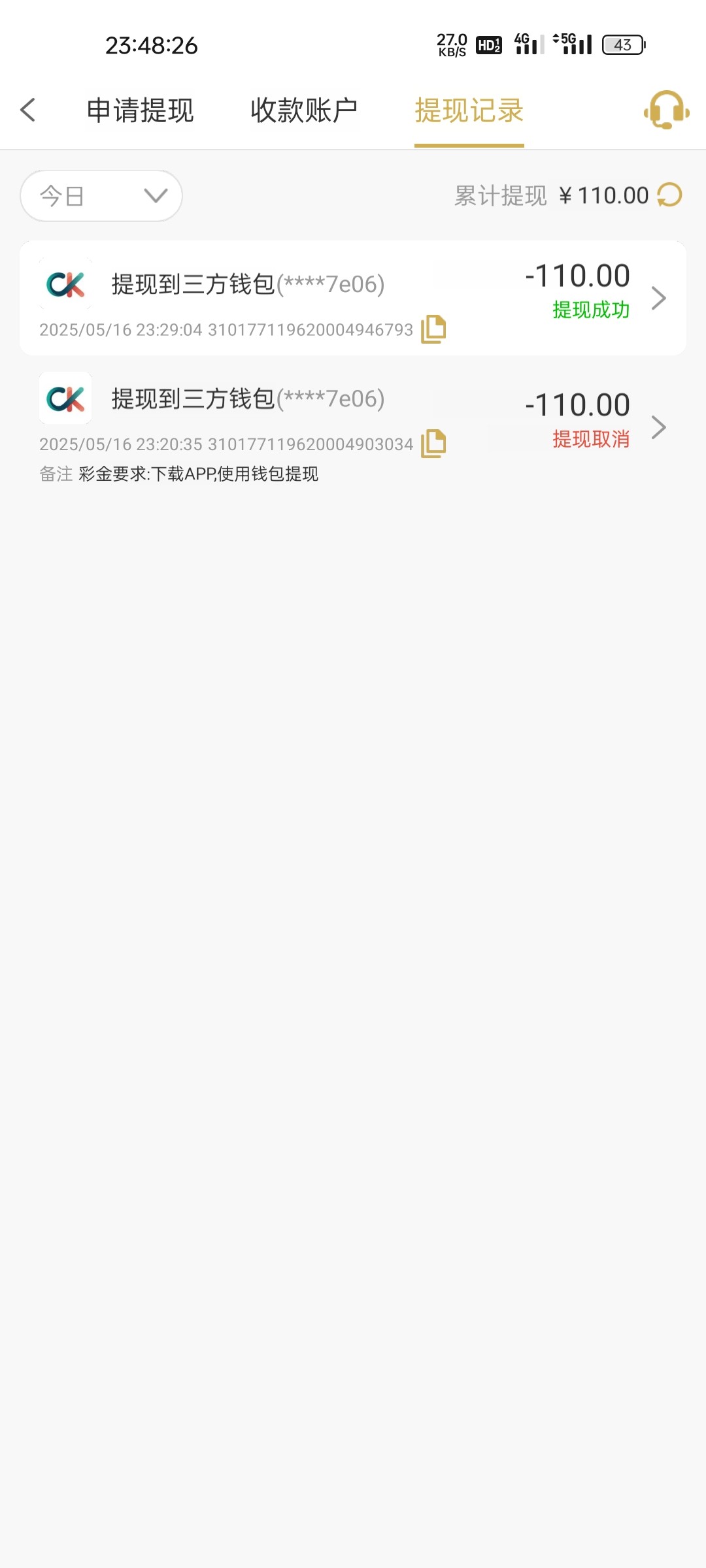Go back using the top-left arrow
Image resolution: width=706 pixels, height=1568 pixels.
click(28, 110)
